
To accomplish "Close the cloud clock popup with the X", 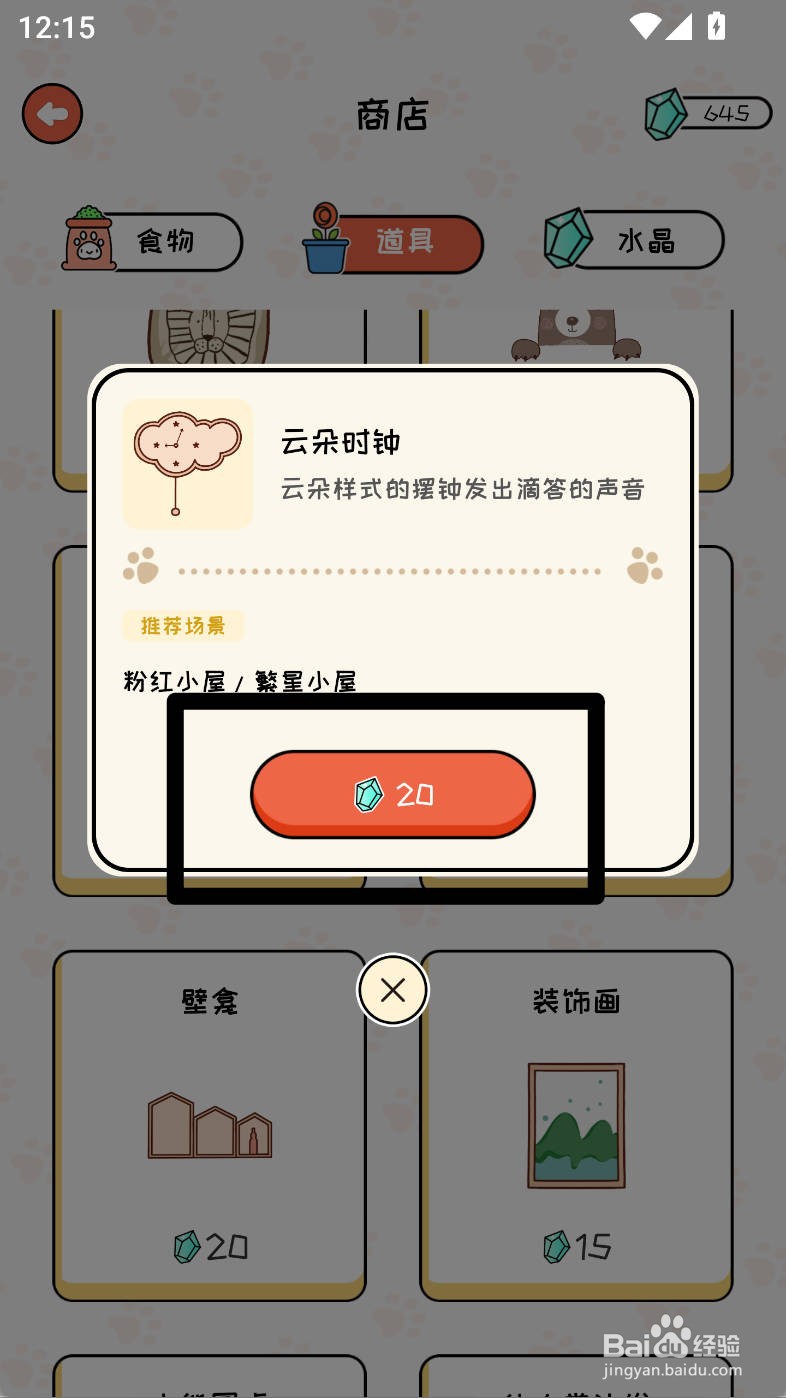I will (393, 989).
